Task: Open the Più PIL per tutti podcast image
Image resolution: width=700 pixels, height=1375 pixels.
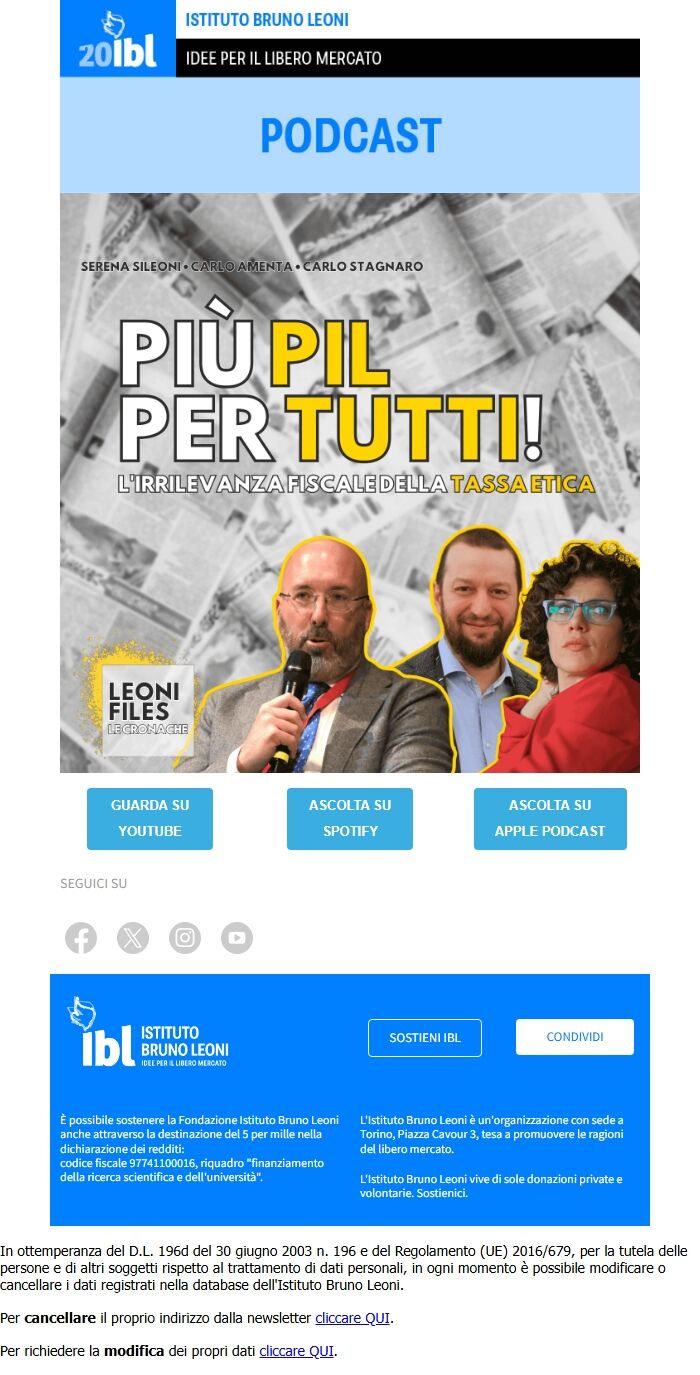Action: pyautogui.click(x=350, y=482)
